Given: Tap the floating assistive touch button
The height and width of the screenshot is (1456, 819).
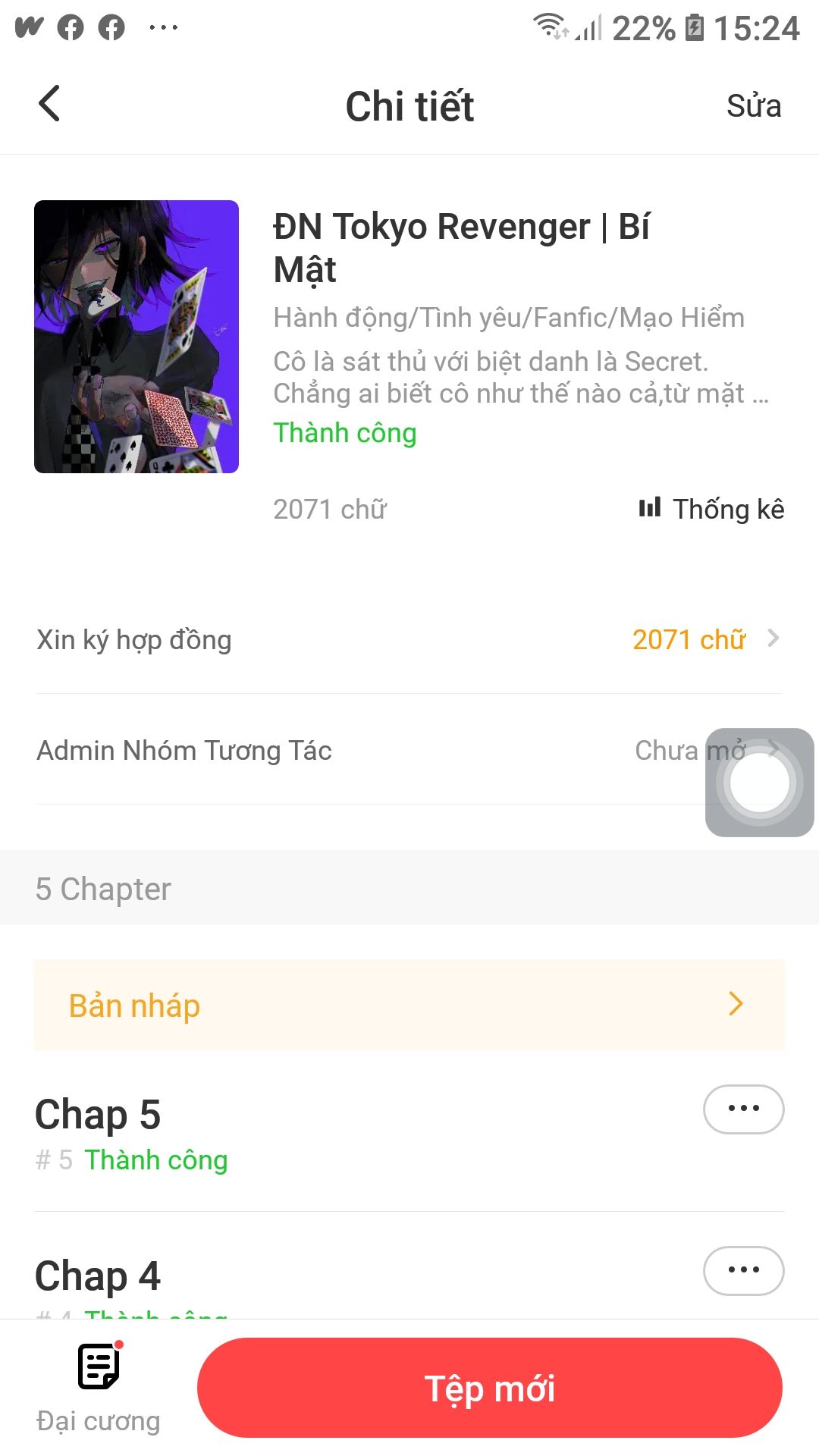Looking at the screenshot, I should [760, 783].
